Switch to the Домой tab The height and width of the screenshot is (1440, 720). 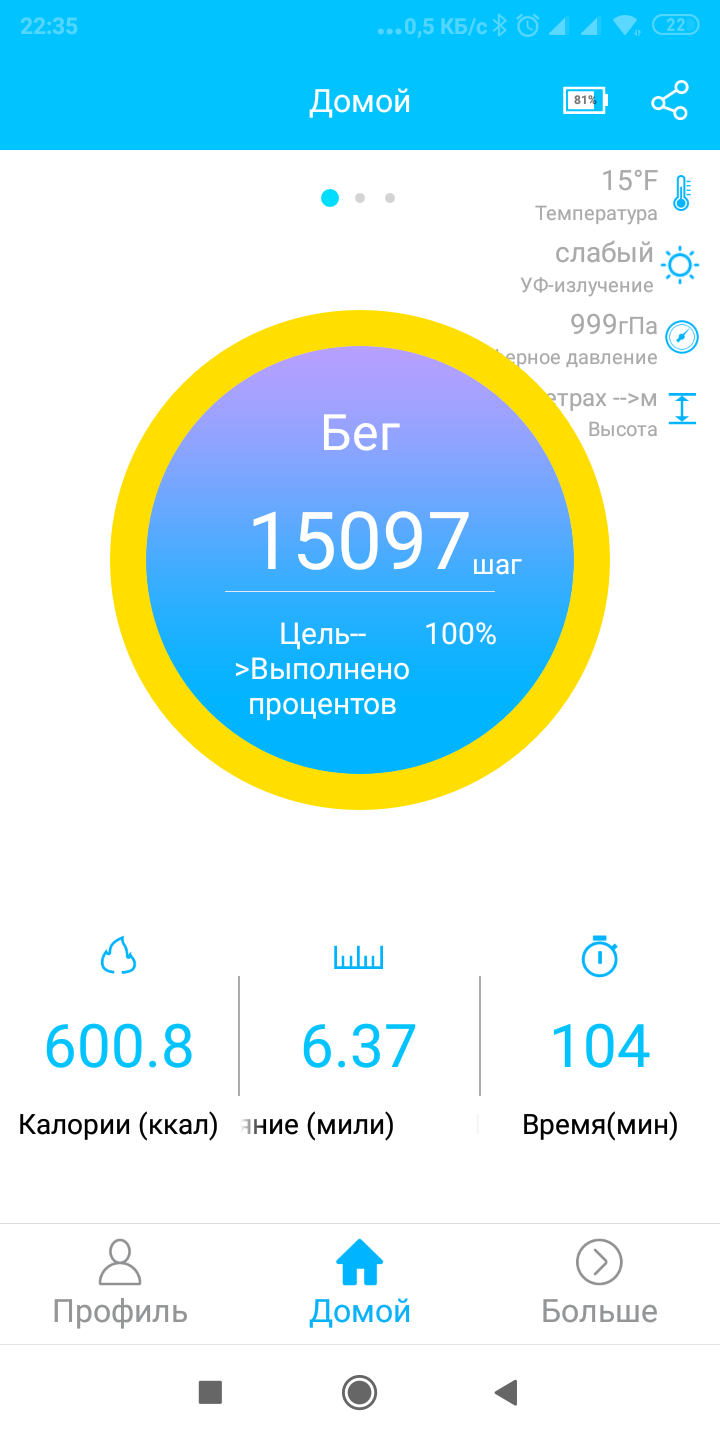[x=360, y=1283]
